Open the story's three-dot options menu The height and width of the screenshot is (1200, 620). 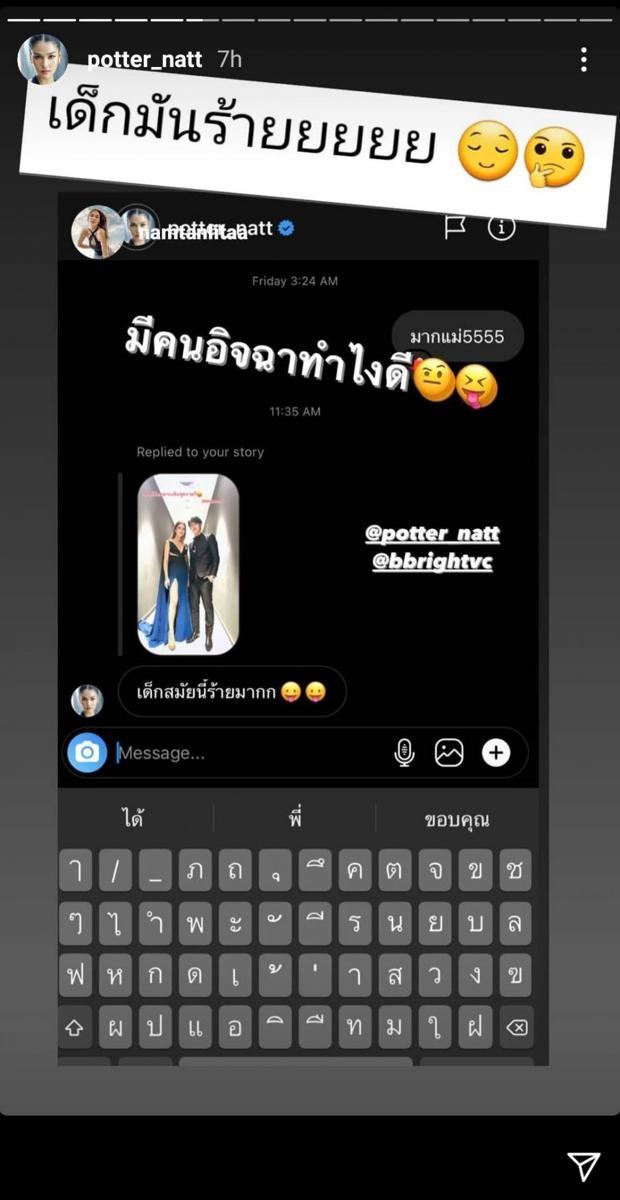(x=584, y=60)
